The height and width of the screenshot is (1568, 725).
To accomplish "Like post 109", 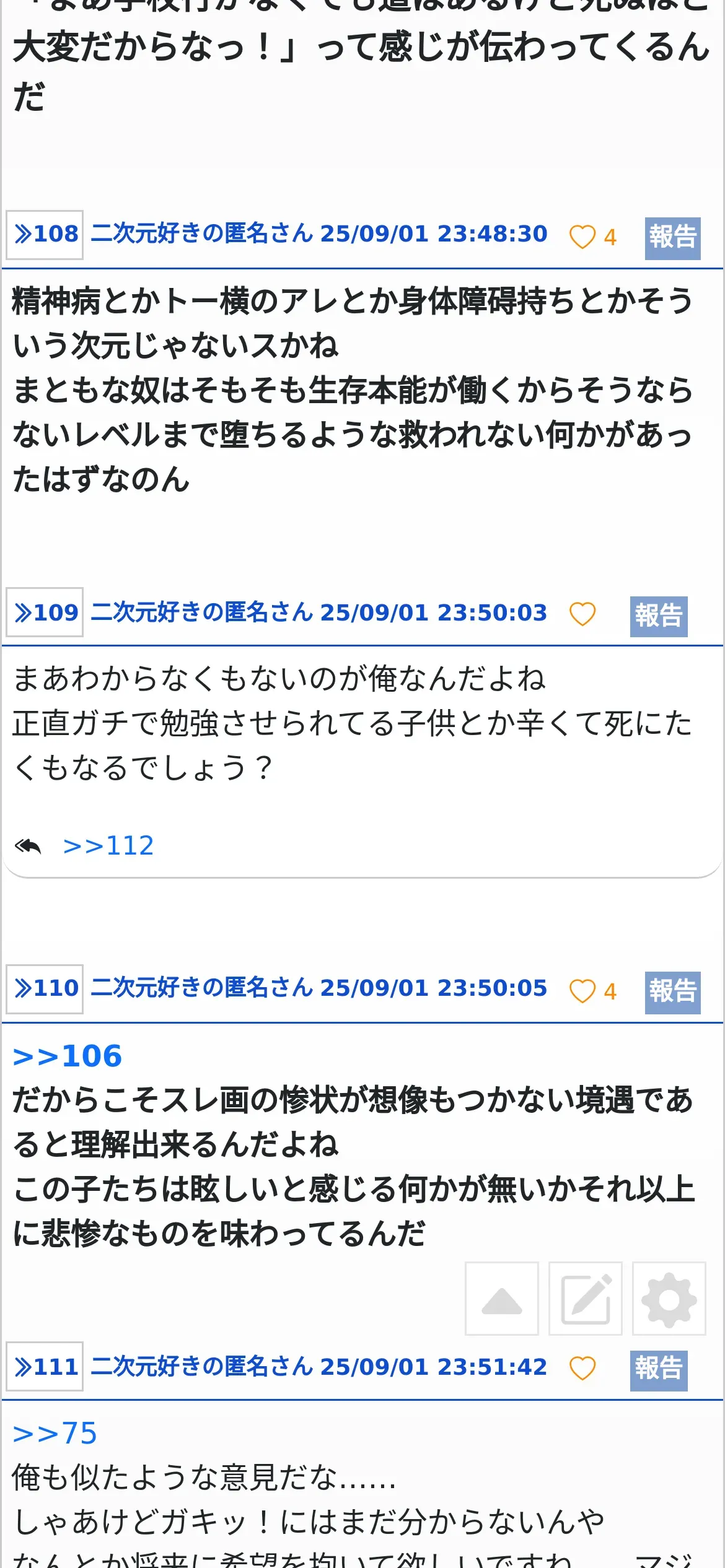I will point(582,614).
